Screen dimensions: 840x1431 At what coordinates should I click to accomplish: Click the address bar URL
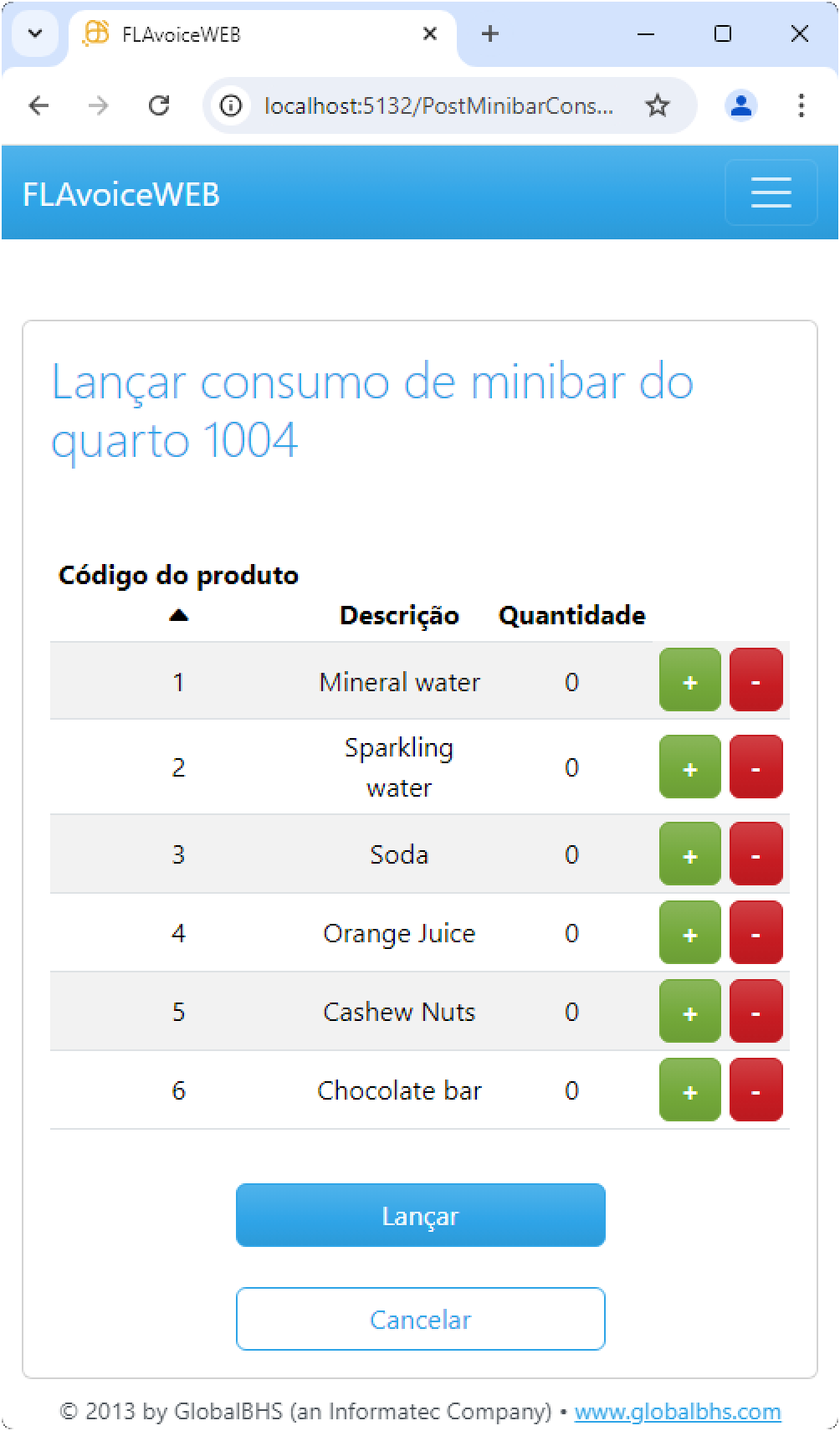(436, 106)
